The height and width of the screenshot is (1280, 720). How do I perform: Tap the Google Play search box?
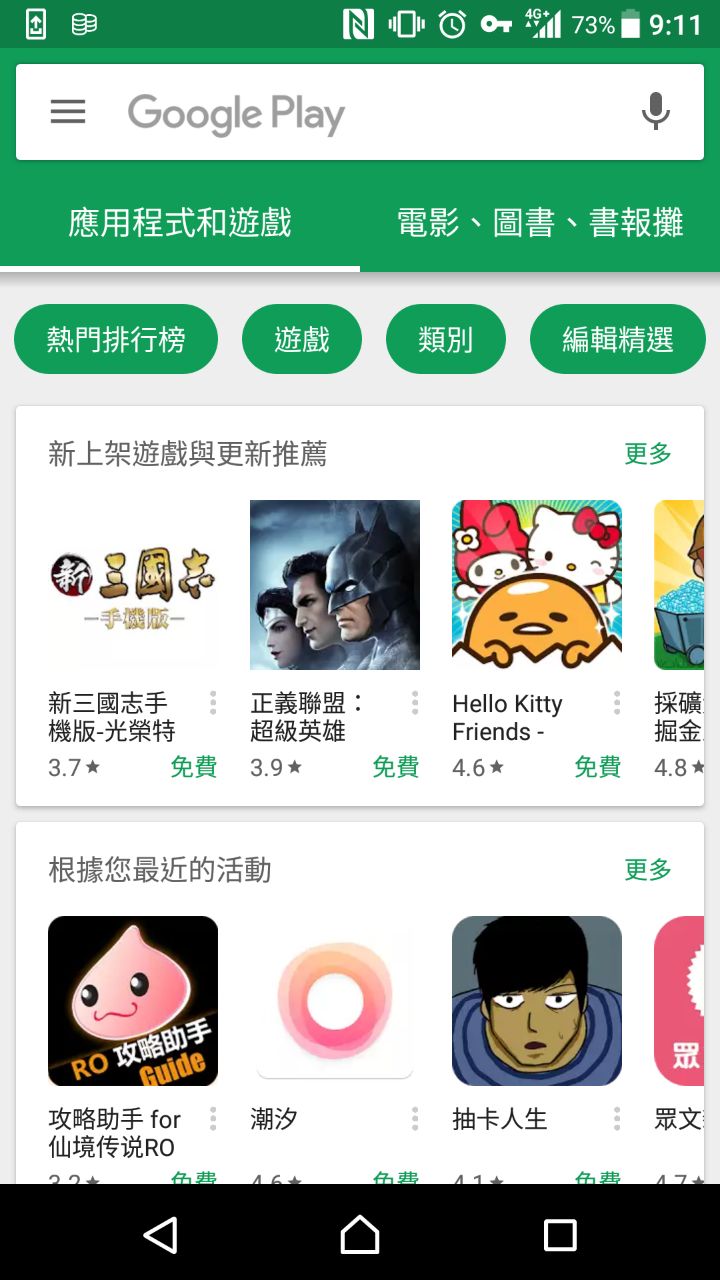point(360,113)
